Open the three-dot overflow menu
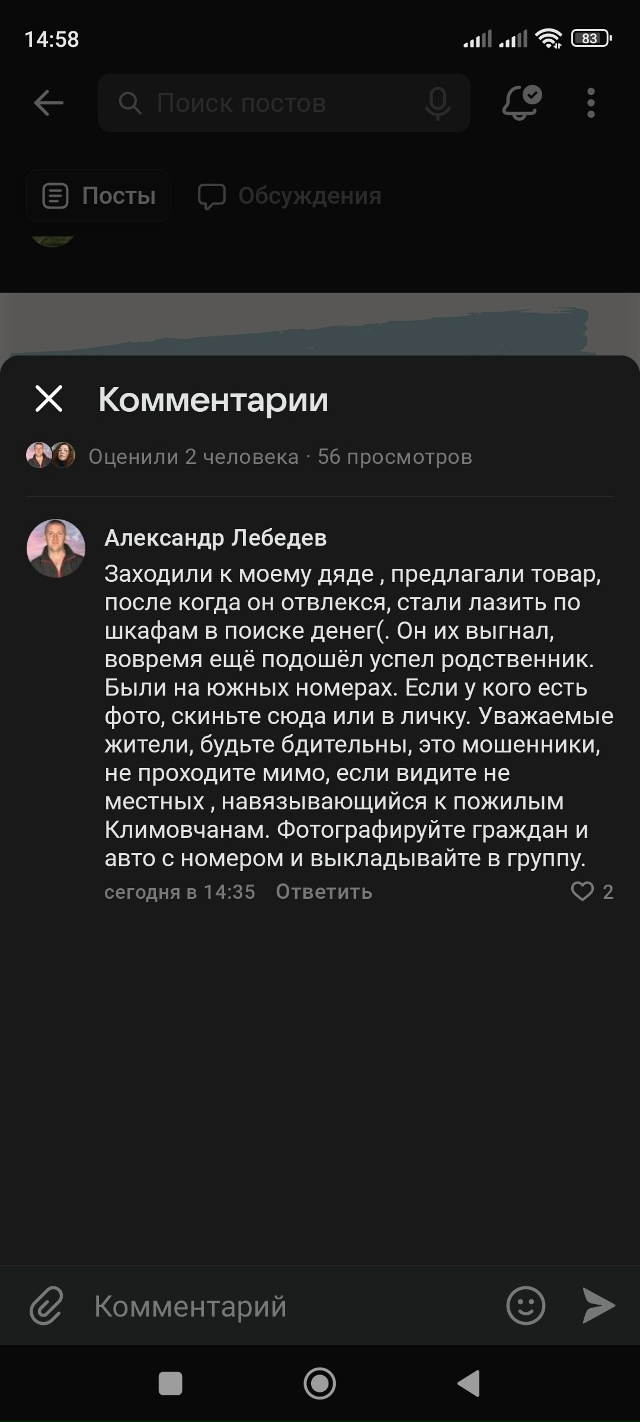The width and height of the screenshot is (640, 1422). click(591, 102)
